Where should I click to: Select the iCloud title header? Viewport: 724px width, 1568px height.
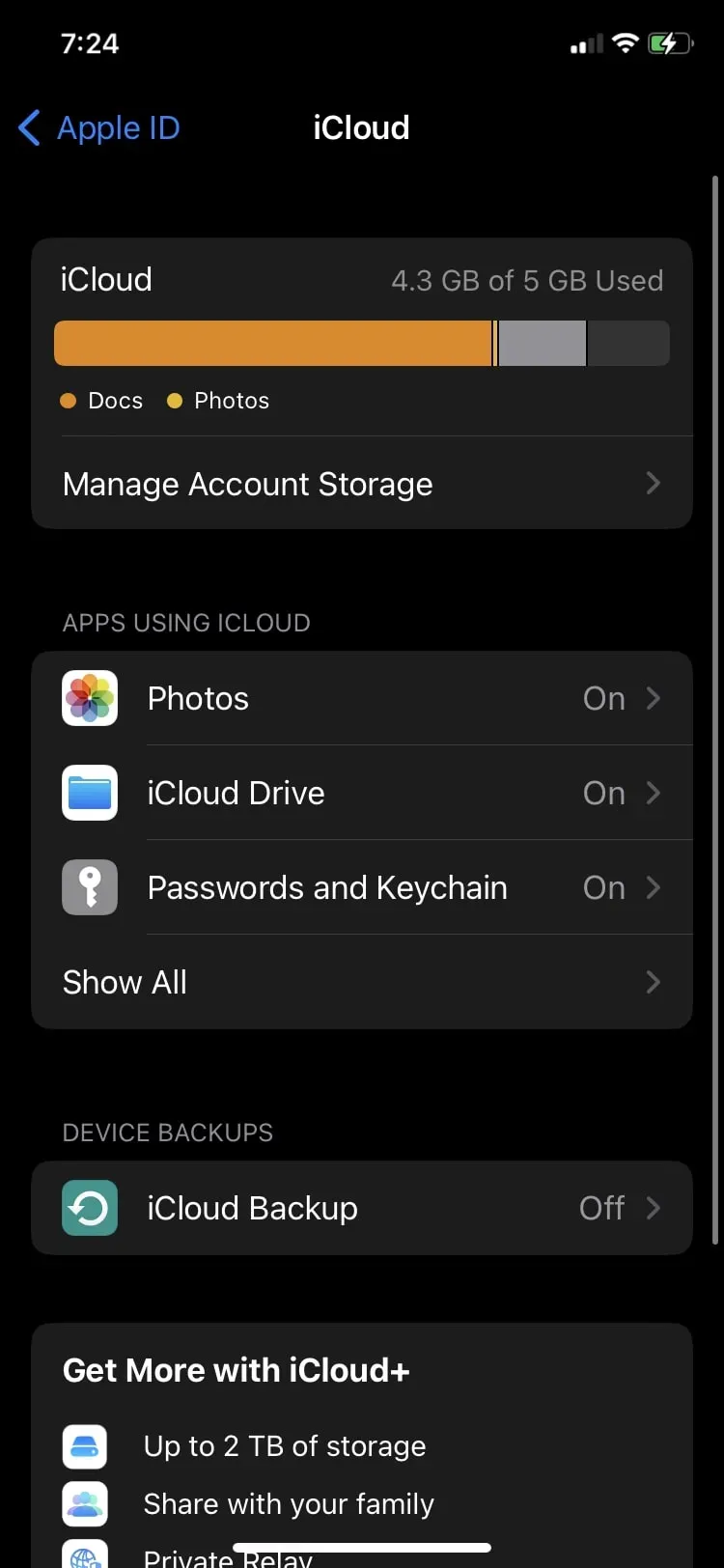click(x=362, y=126)
